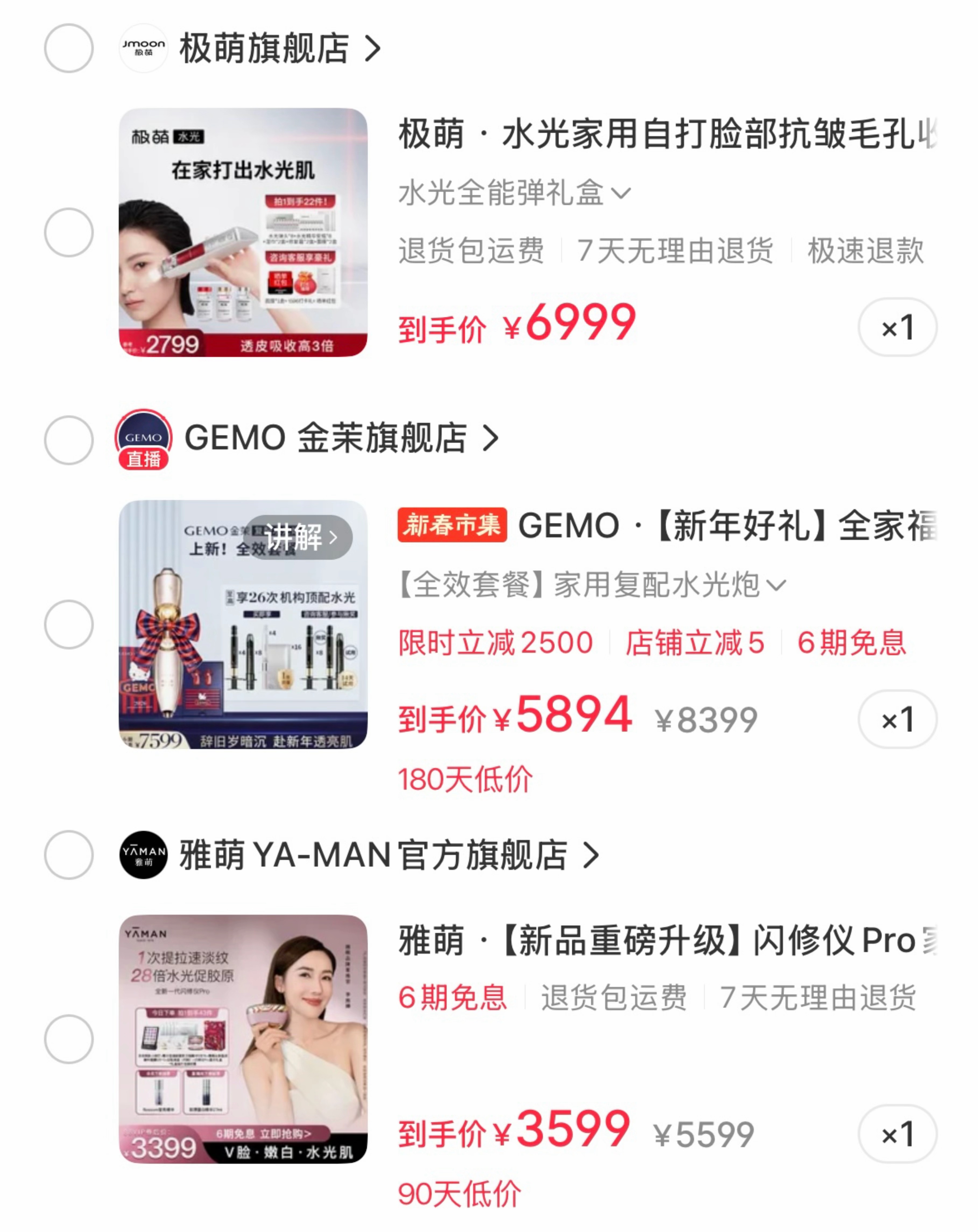978x1232 pixels.
Task: Open the 极萌 水光 product image
Action: point(243,233)
